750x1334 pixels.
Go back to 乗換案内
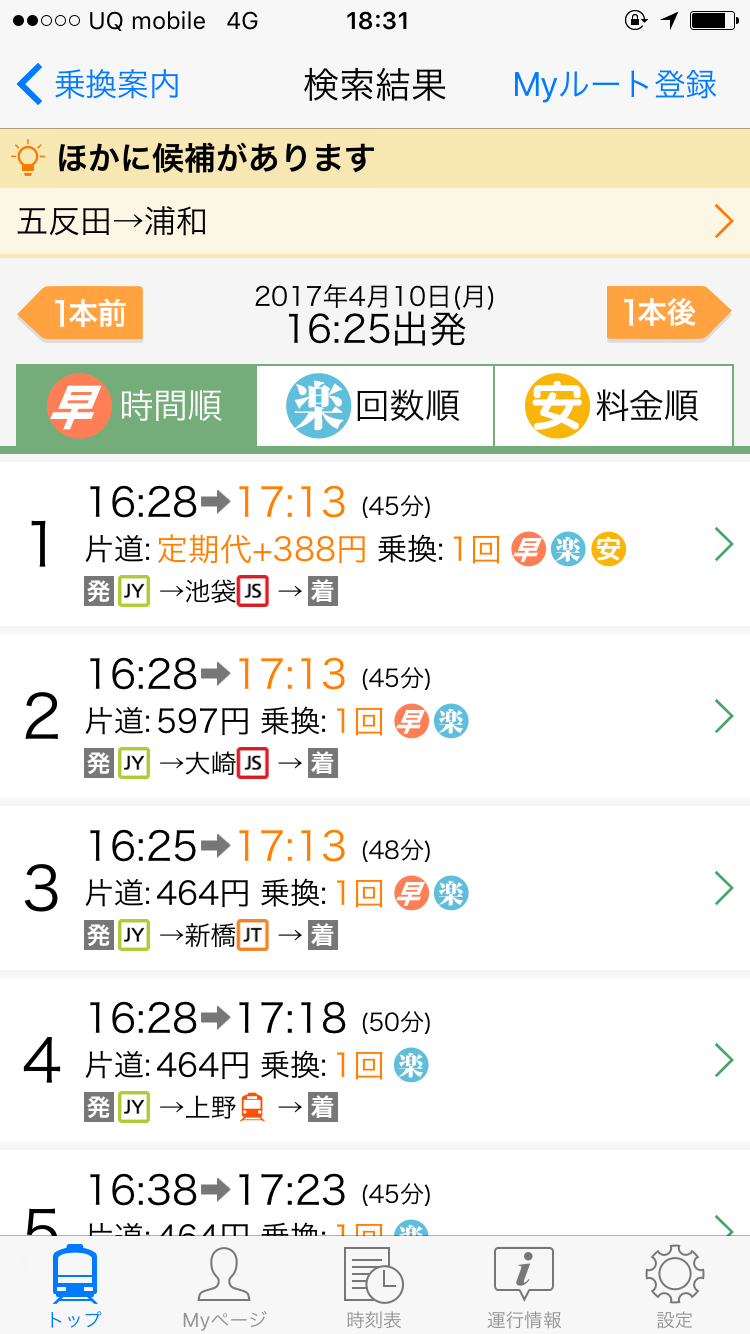point(98,85)
